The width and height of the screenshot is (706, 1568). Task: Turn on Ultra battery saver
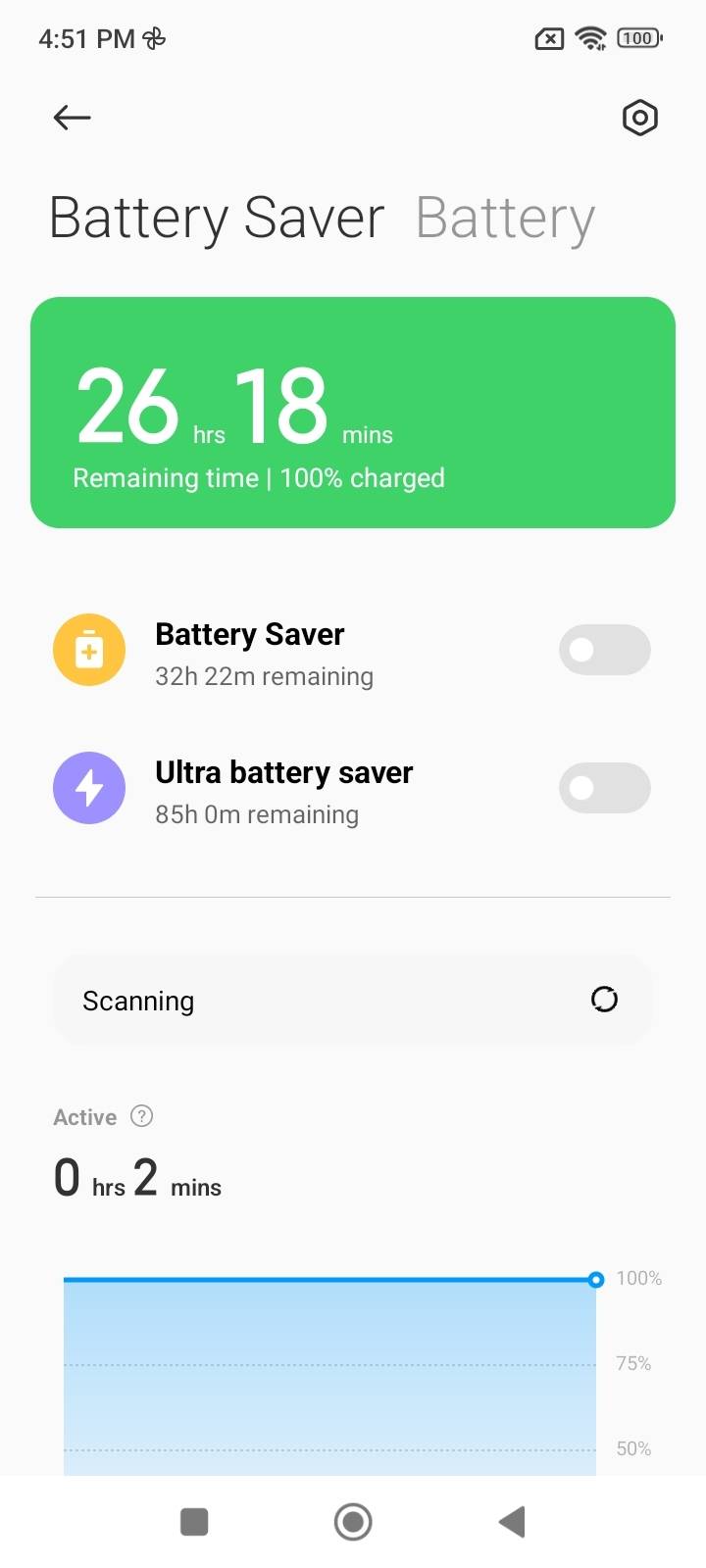605,788
